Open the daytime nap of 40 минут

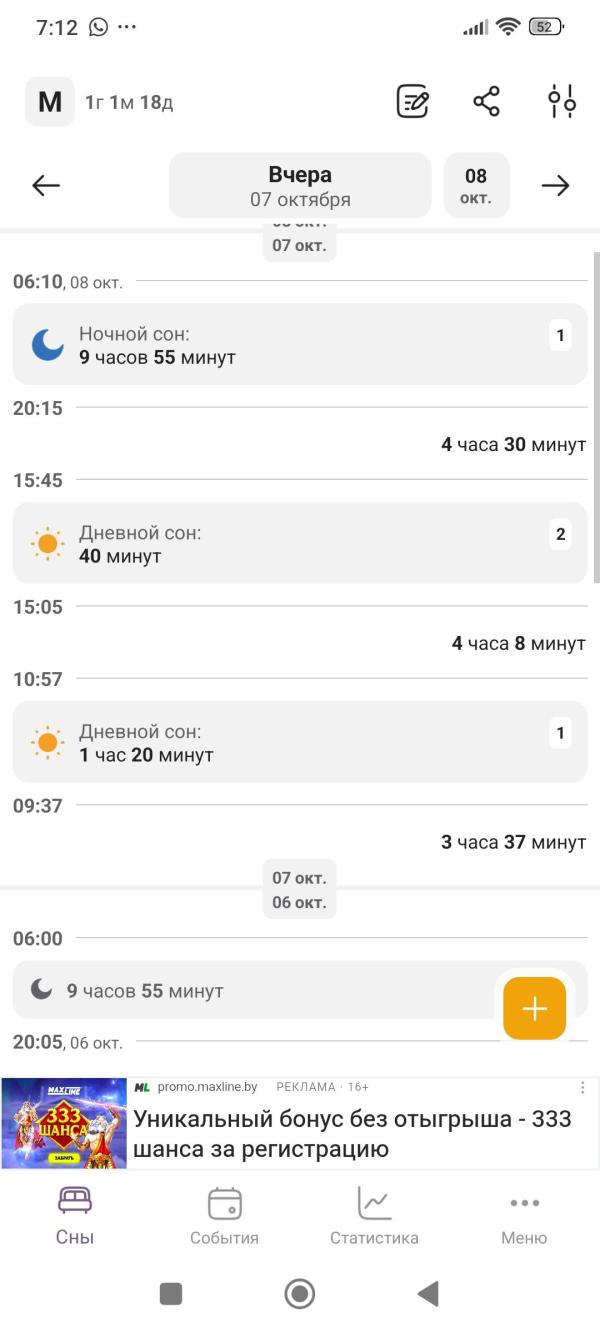coord(300,543)
